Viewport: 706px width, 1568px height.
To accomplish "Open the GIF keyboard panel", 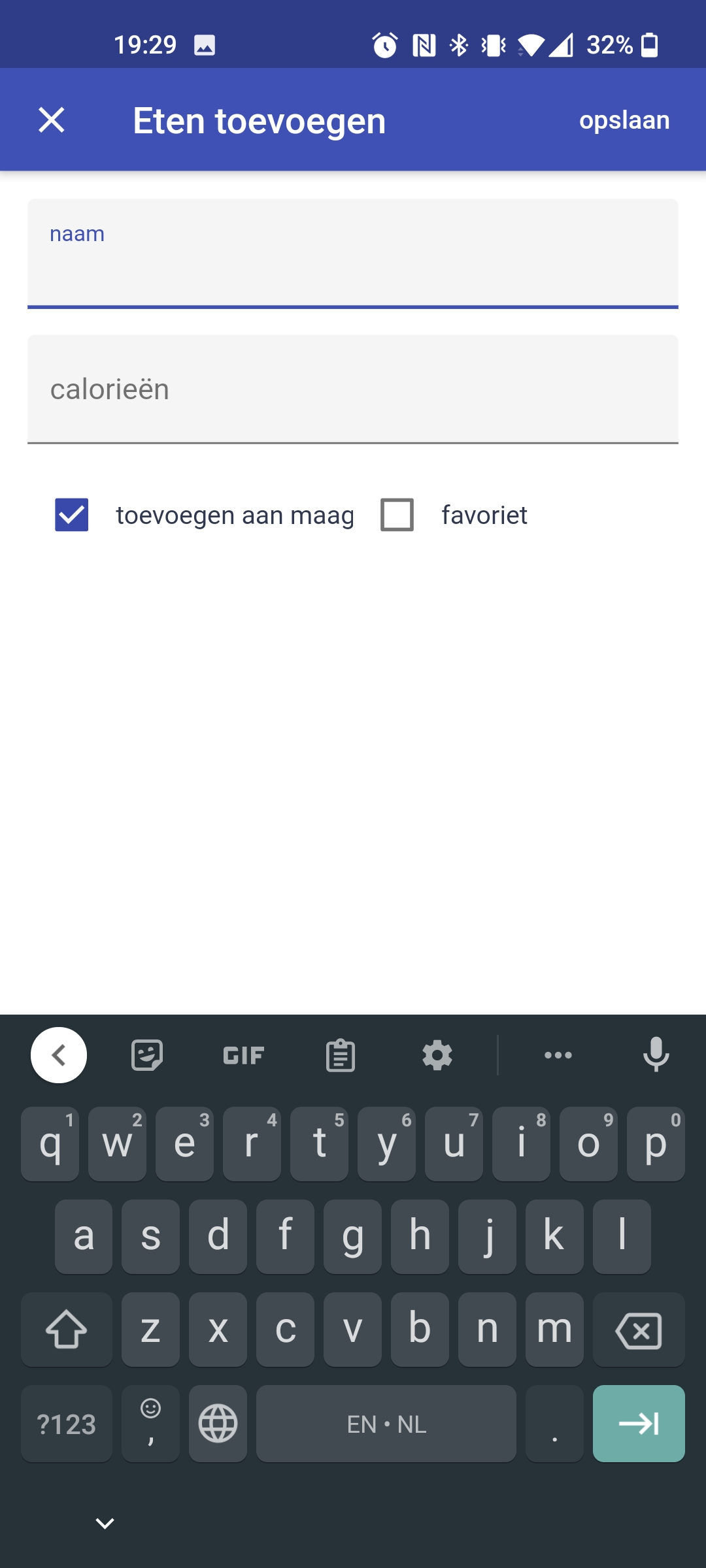I will tap(244, 1055).
